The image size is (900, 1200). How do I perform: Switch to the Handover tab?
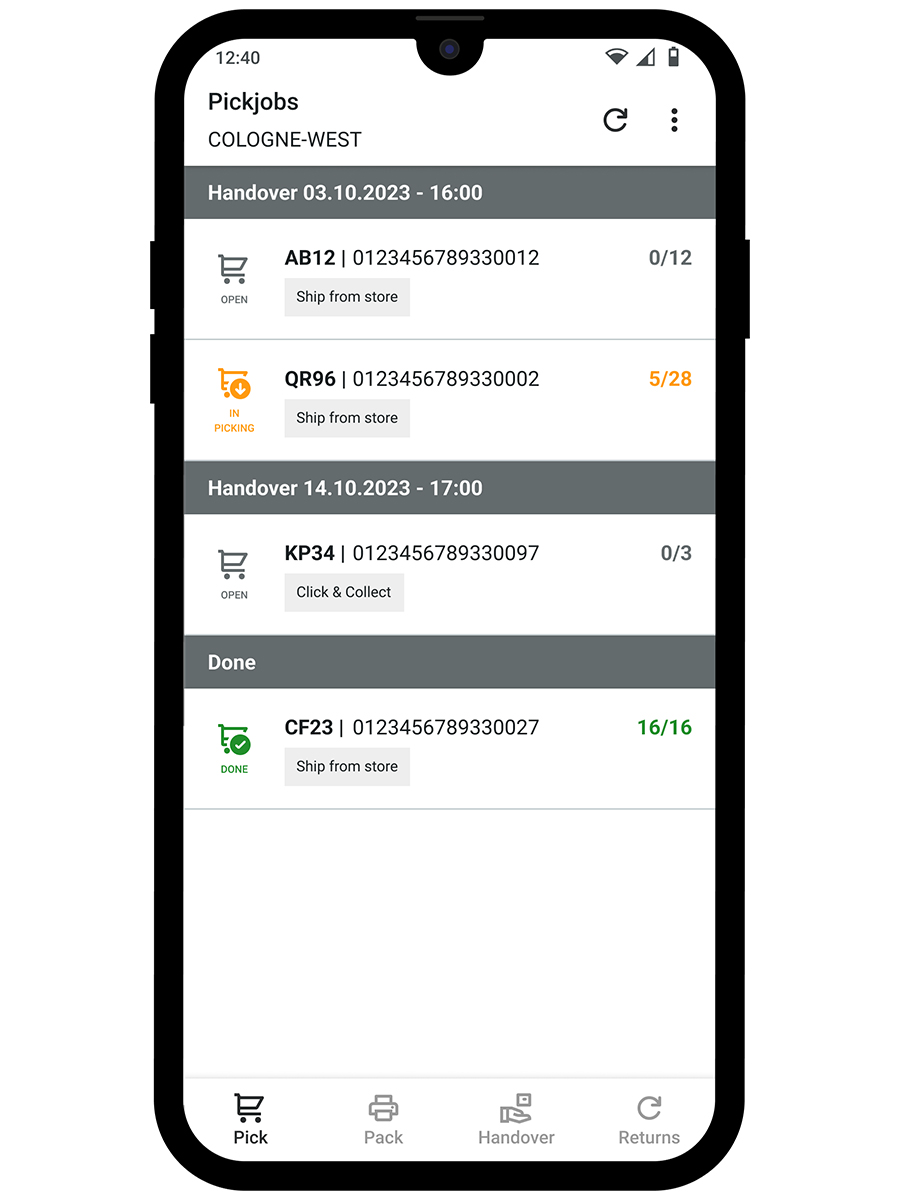pos(516,1119)
